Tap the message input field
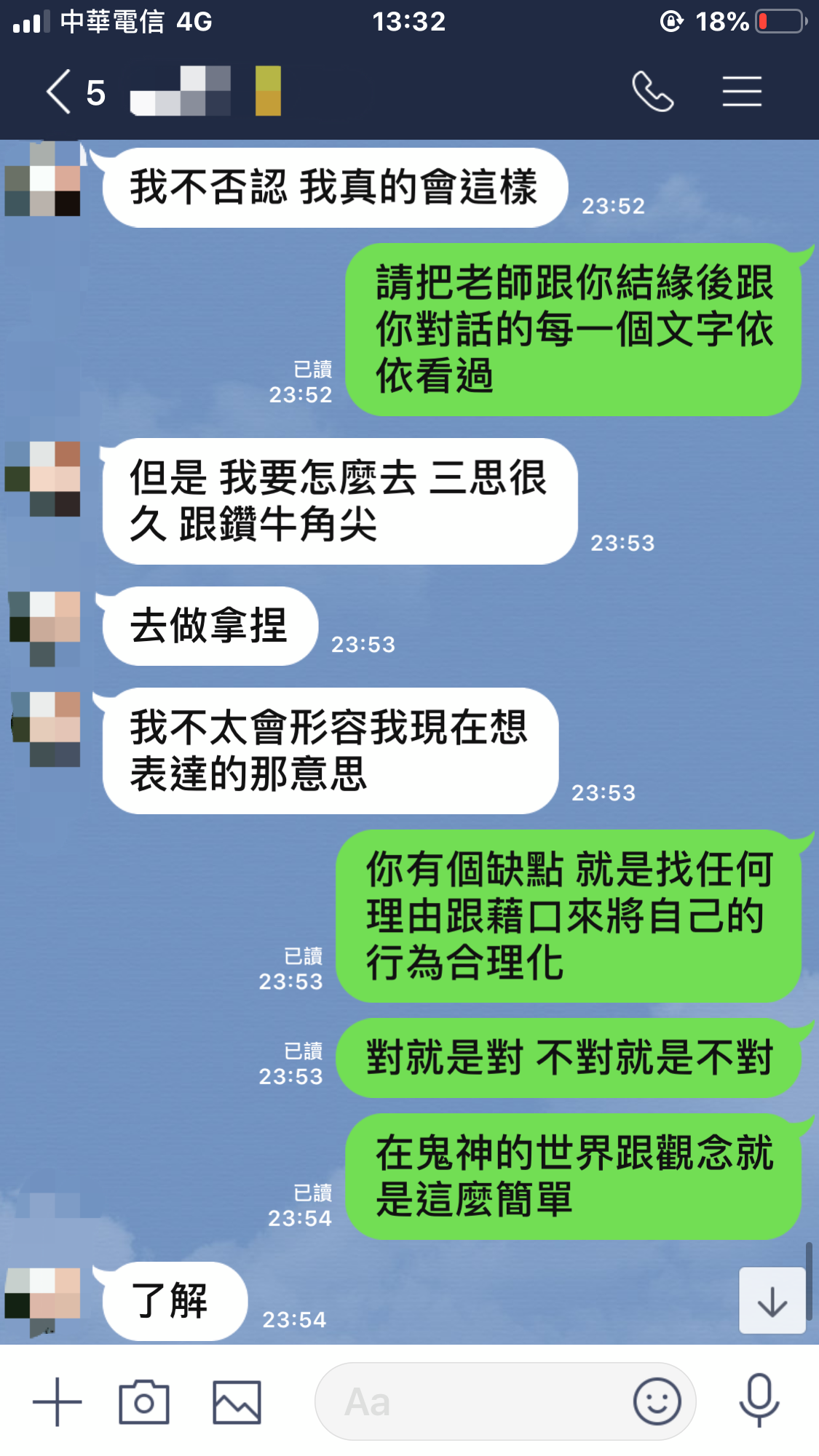Viewport: 819px width, 1456px height. (x=473, y=1401)
